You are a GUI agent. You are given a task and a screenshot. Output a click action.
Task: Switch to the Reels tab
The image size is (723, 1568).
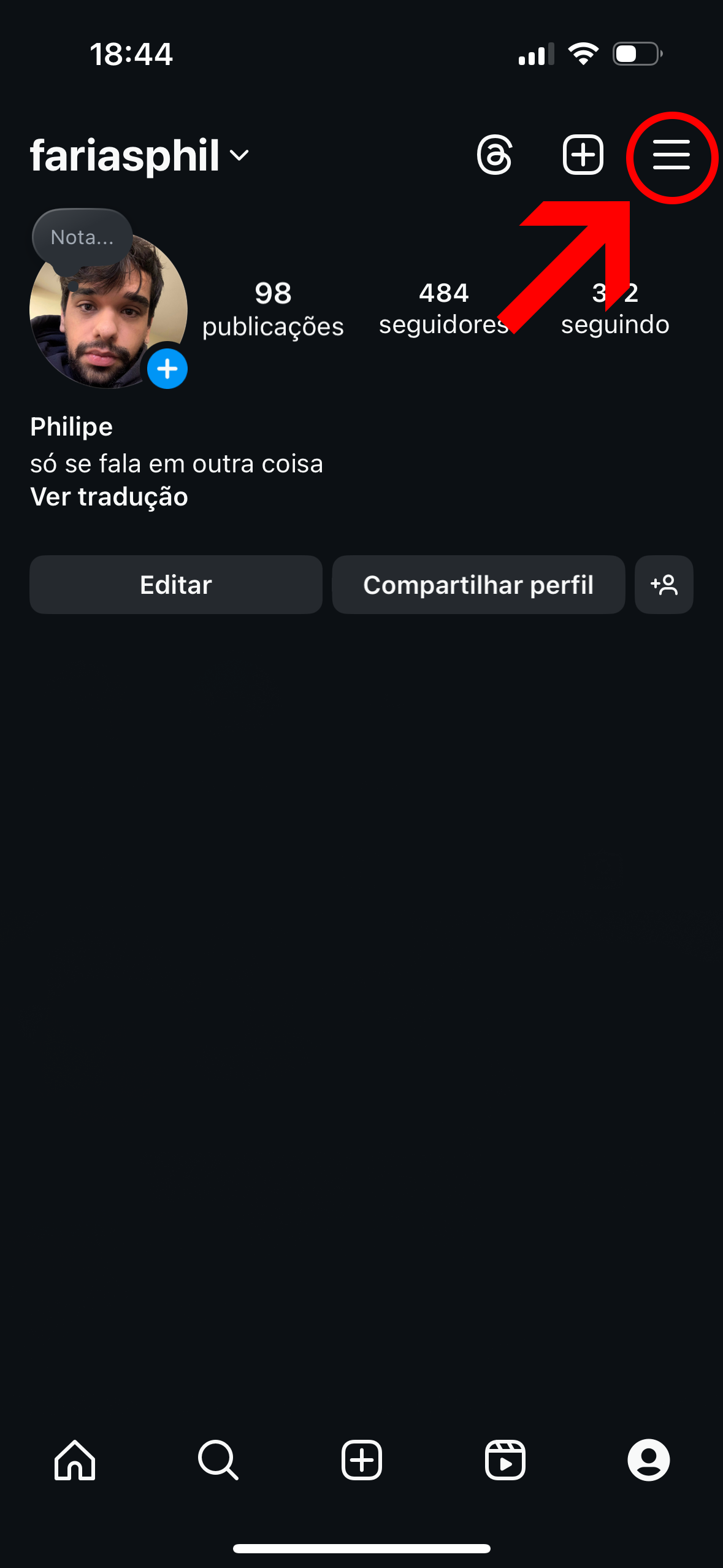(x=505, y=1460)
